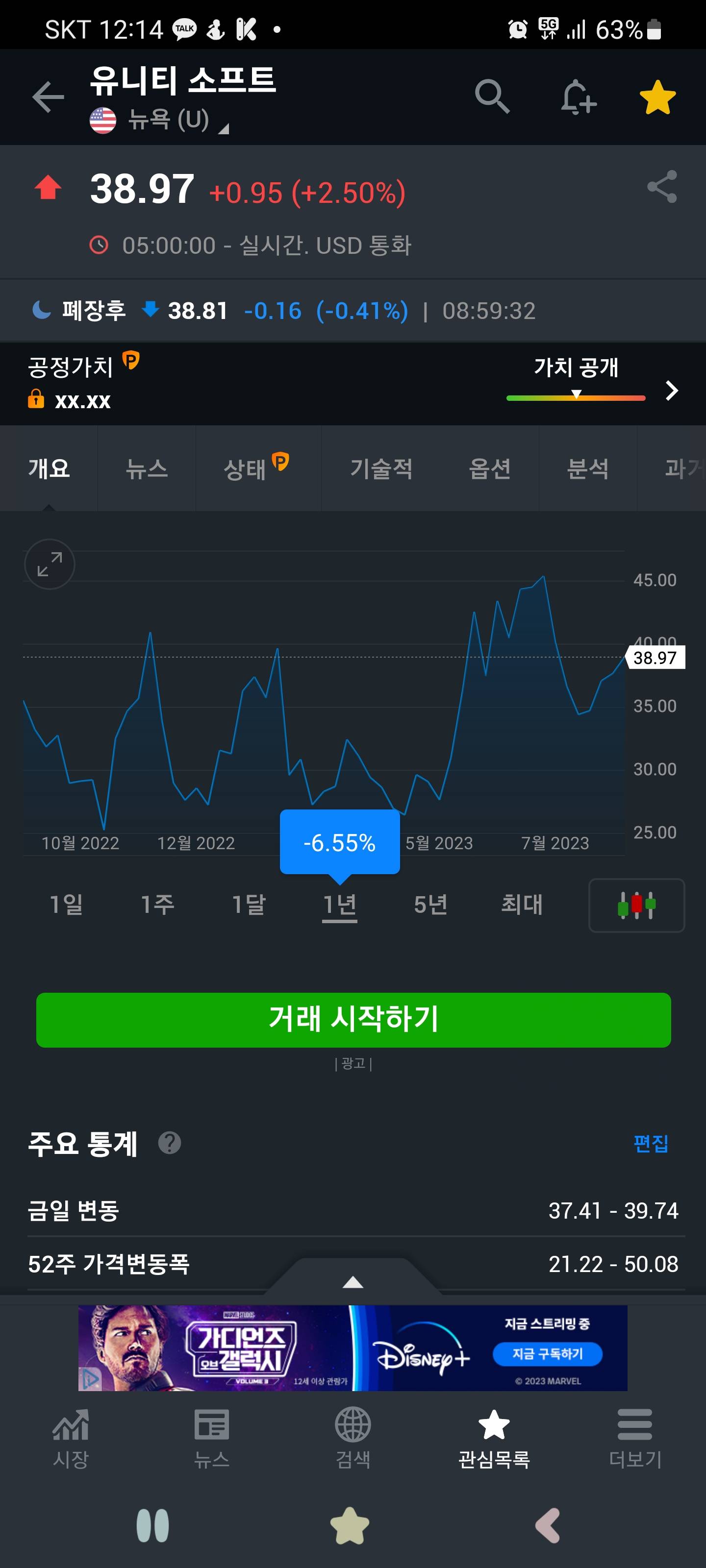Viewport: 706px width, 1568px height.
Task: Open the 분석 tab
Action: point(587,468)
